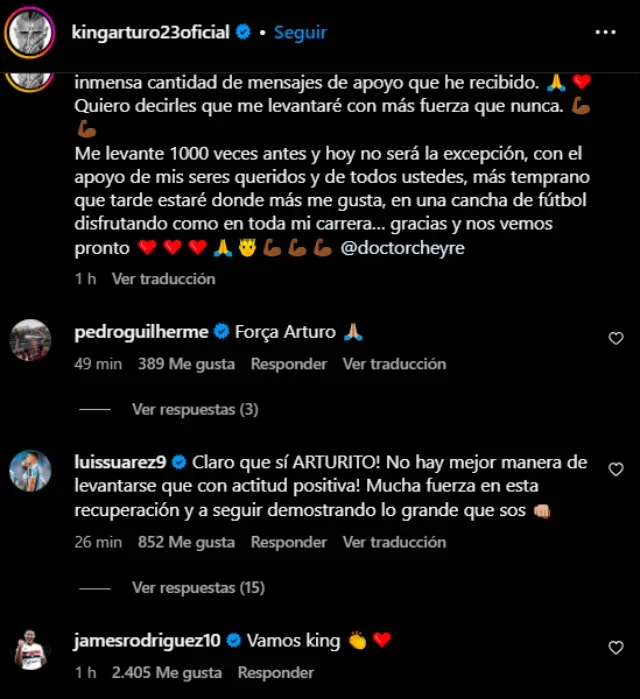Viewport: 640px width, 699px height.
Task: Expand the 15 replies under luissuarez9's comment
Action: point(198,587)
